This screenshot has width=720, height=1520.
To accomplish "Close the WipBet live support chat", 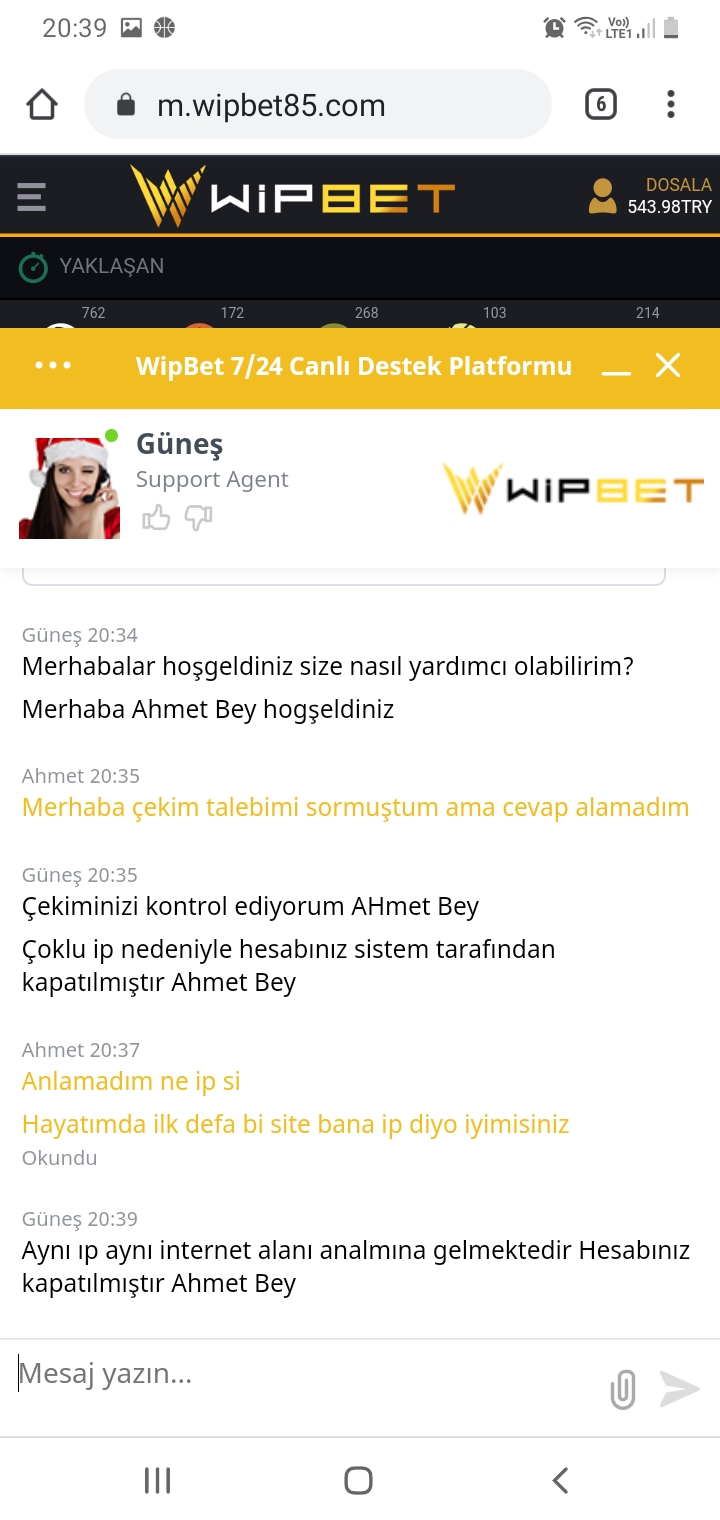I will [668, 366].
